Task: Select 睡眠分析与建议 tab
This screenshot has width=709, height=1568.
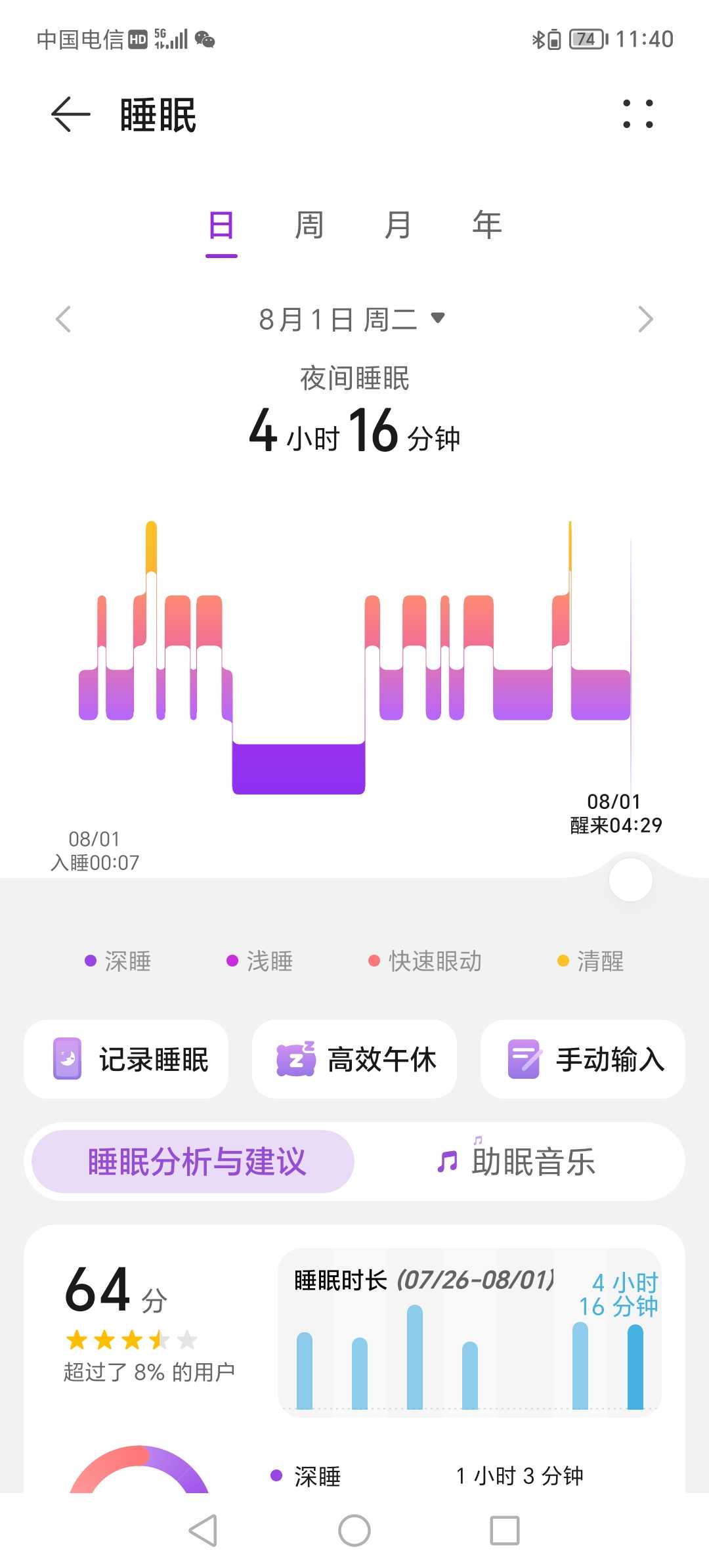Action: coord(193,1162)
